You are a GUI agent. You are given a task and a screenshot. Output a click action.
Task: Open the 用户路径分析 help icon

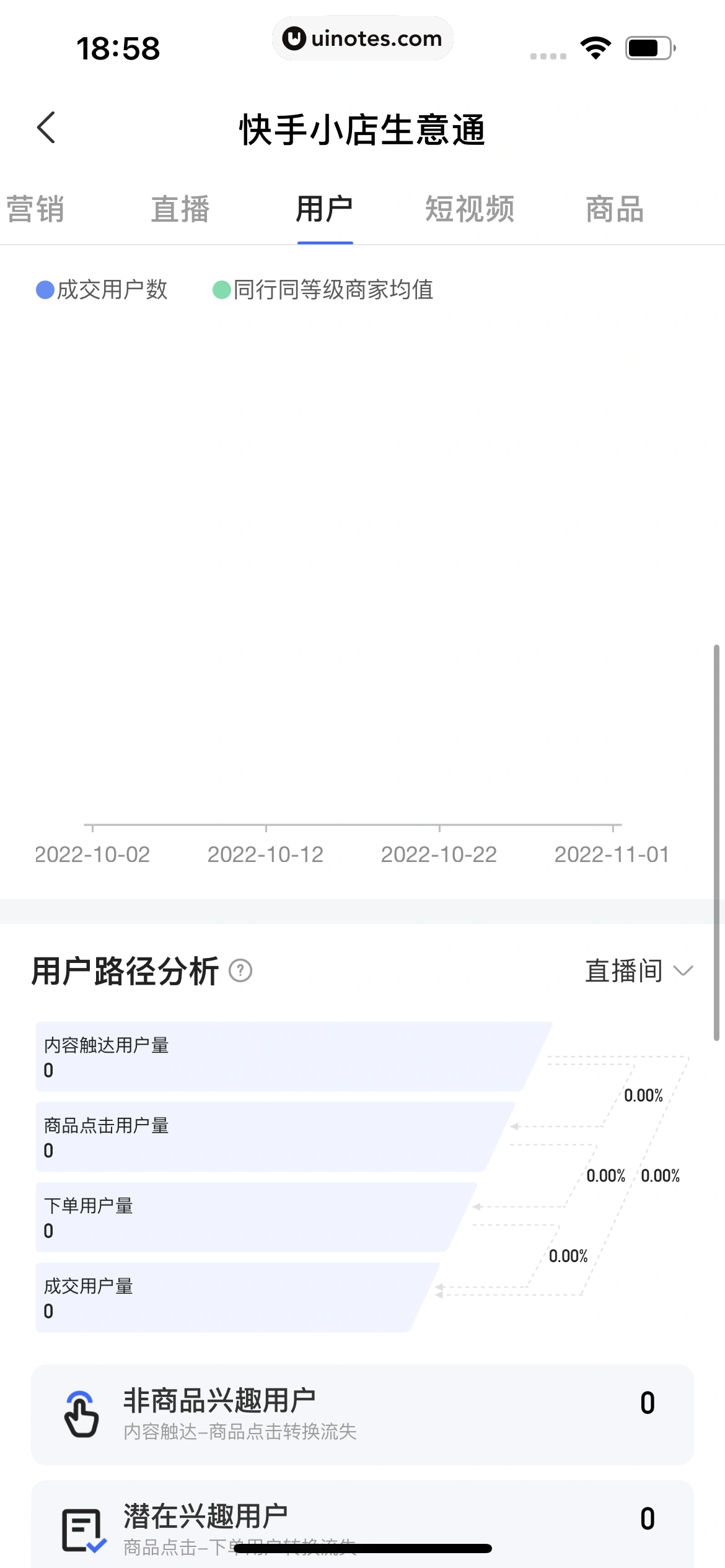pos(240,970)
